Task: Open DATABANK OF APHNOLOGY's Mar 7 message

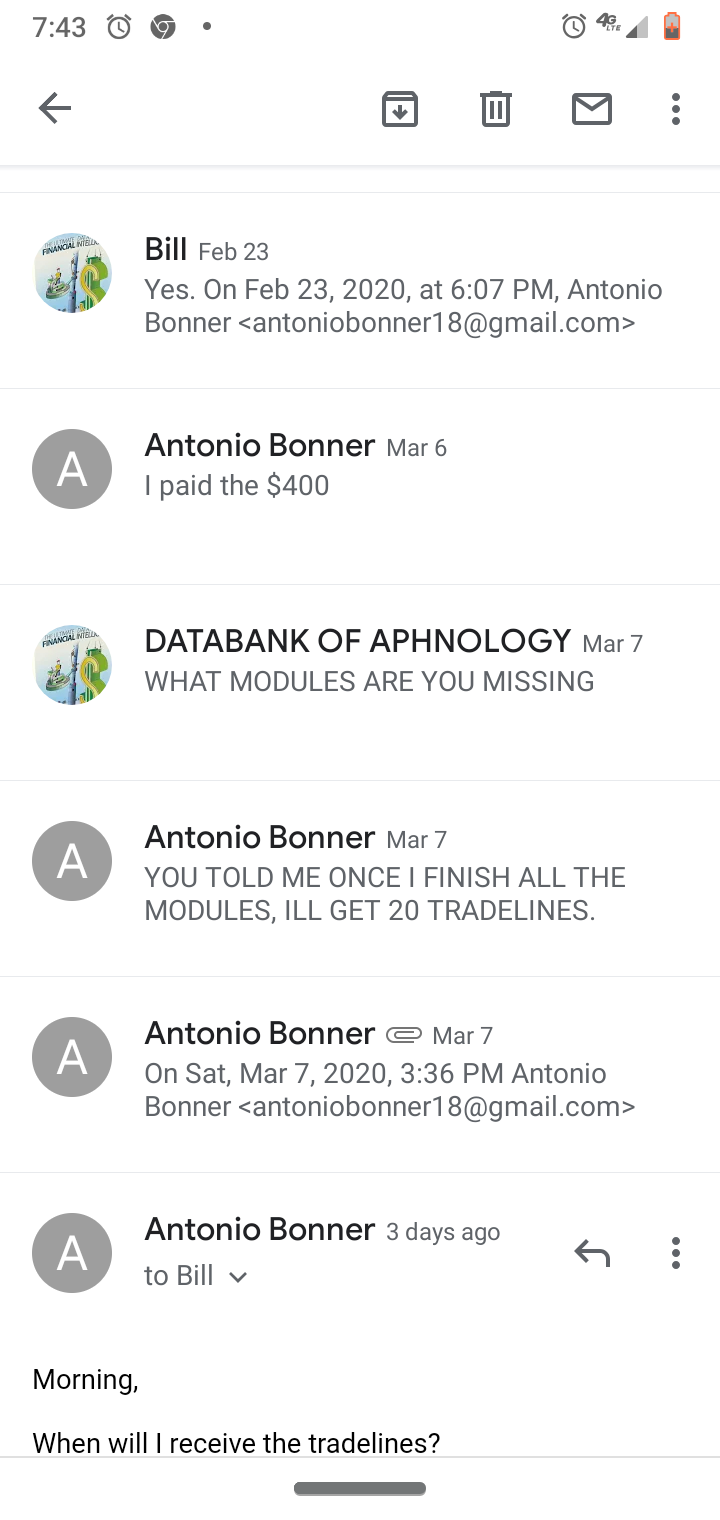Action: 360,682
